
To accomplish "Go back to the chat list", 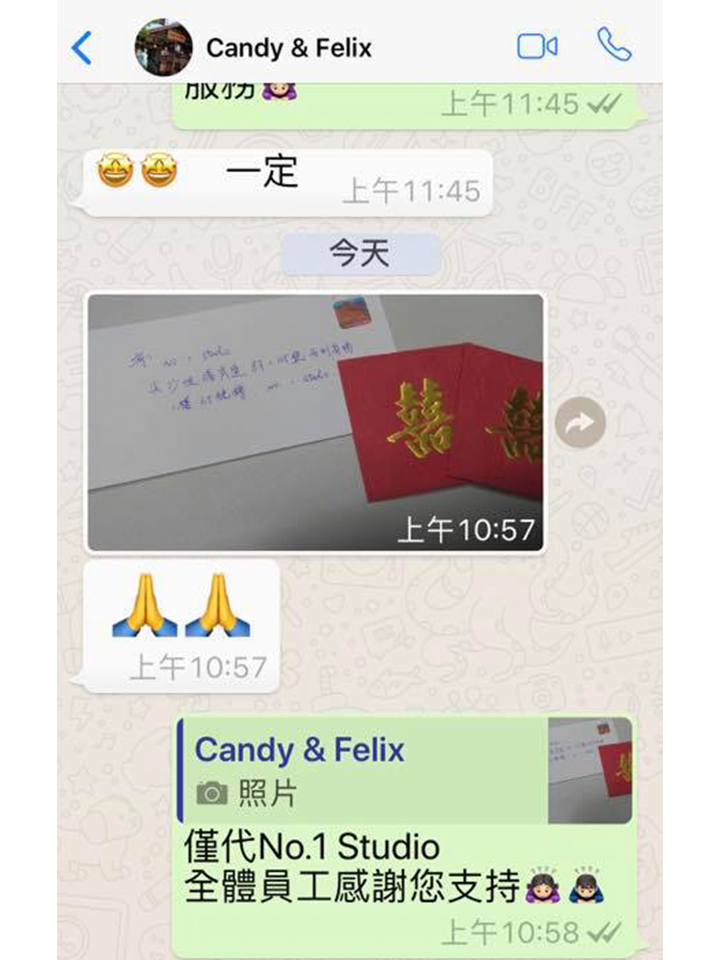I will click(x=82, y=47).
